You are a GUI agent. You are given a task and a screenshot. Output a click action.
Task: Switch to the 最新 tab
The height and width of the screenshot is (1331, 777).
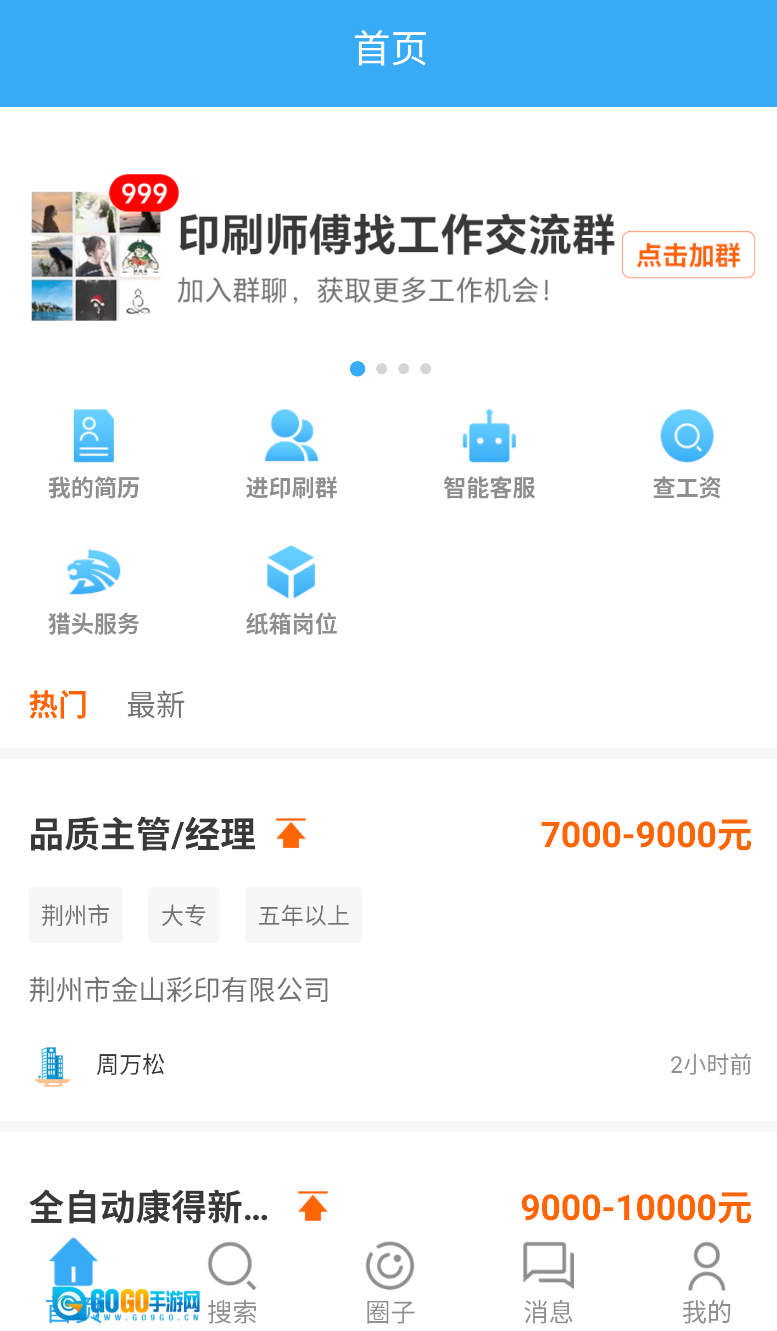[156, 705]
